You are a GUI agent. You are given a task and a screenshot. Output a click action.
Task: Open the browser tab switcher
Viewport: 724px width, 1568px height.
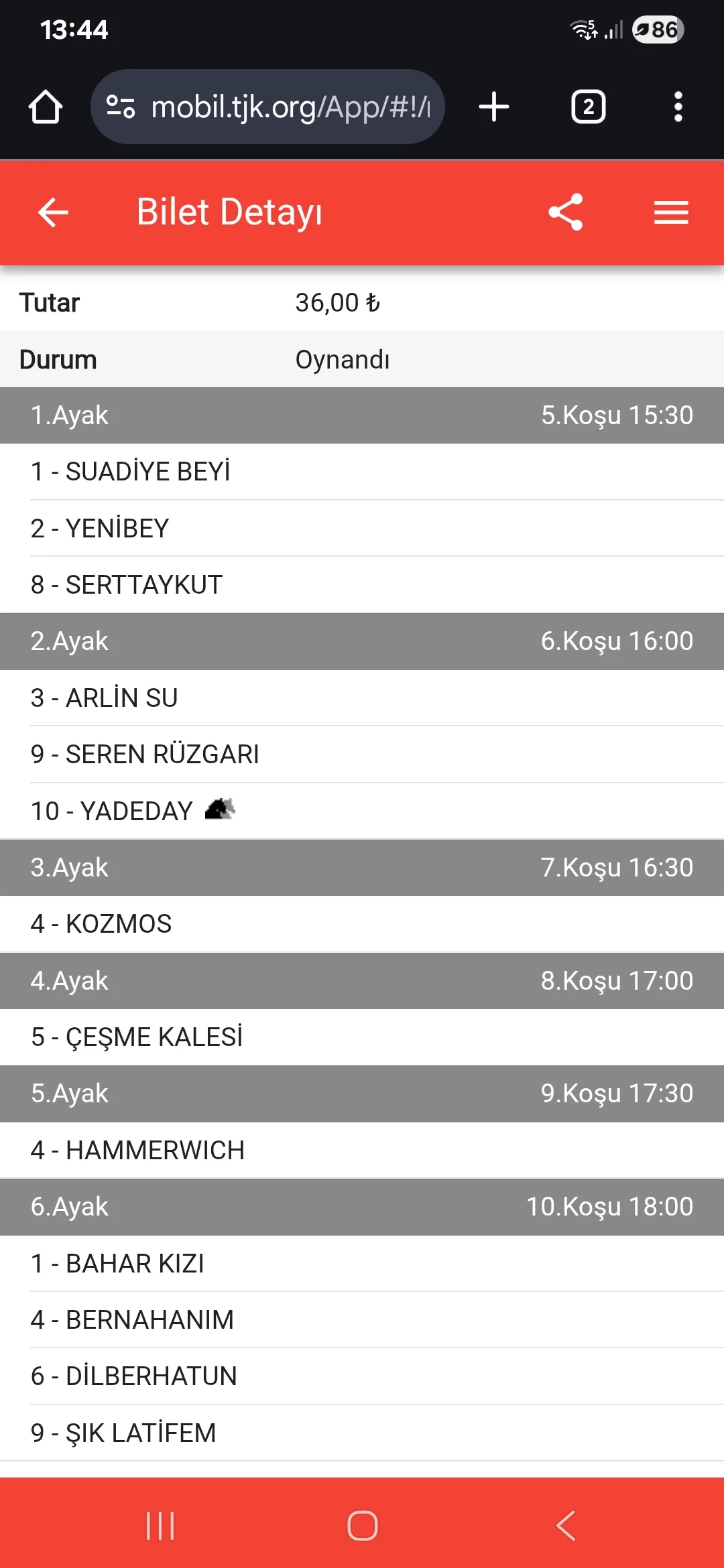pyautogui.click(x=588, y=107)
